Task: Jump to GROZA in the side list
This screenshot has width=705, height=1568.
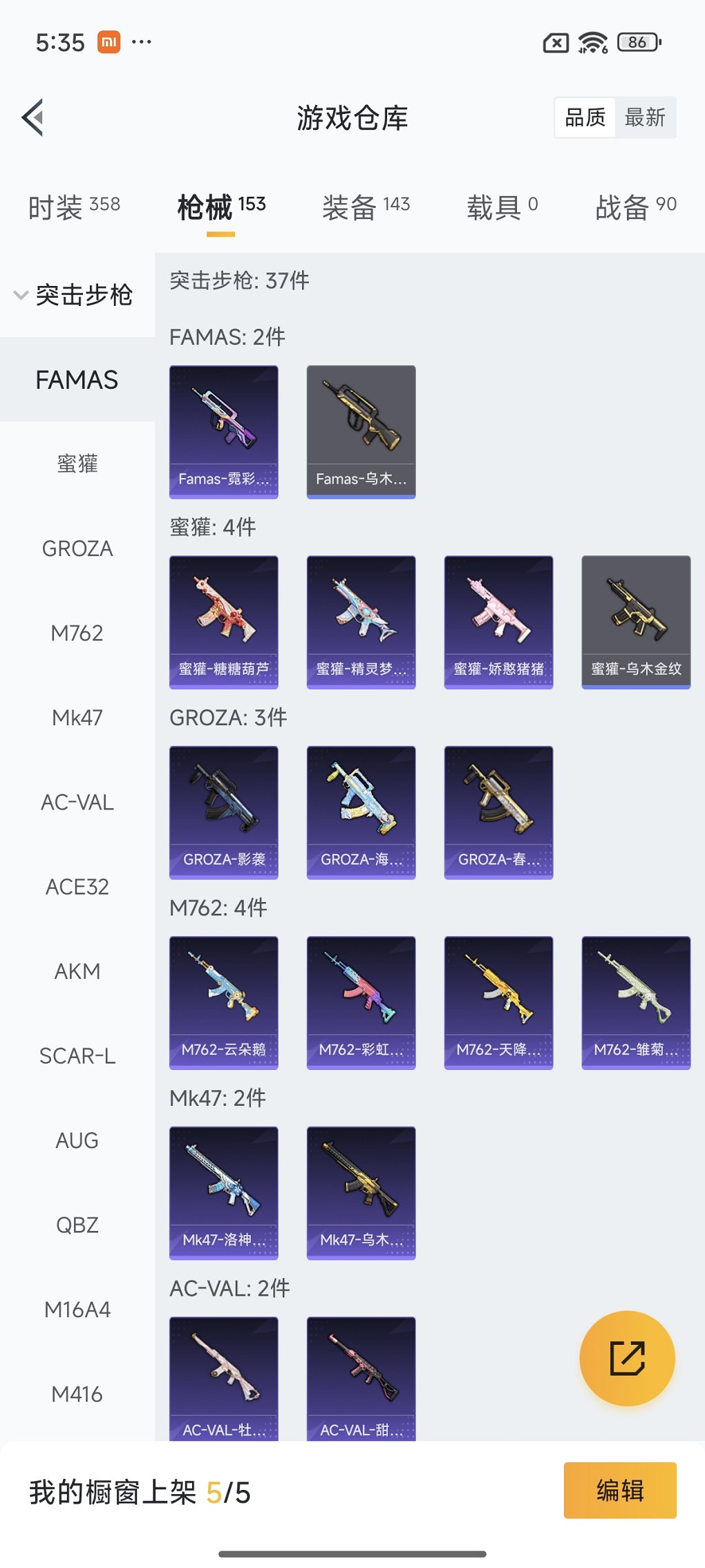Action: coord(77,548)
